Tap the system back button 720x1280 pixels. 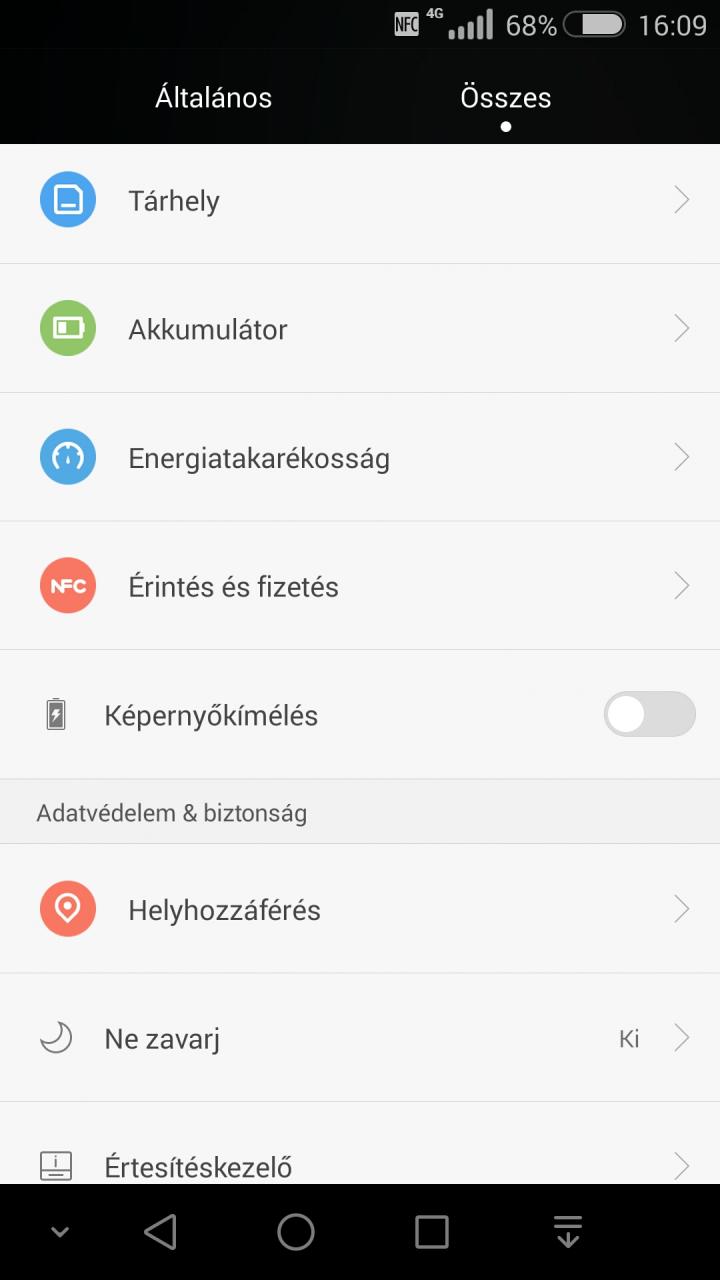[160, 1232]
